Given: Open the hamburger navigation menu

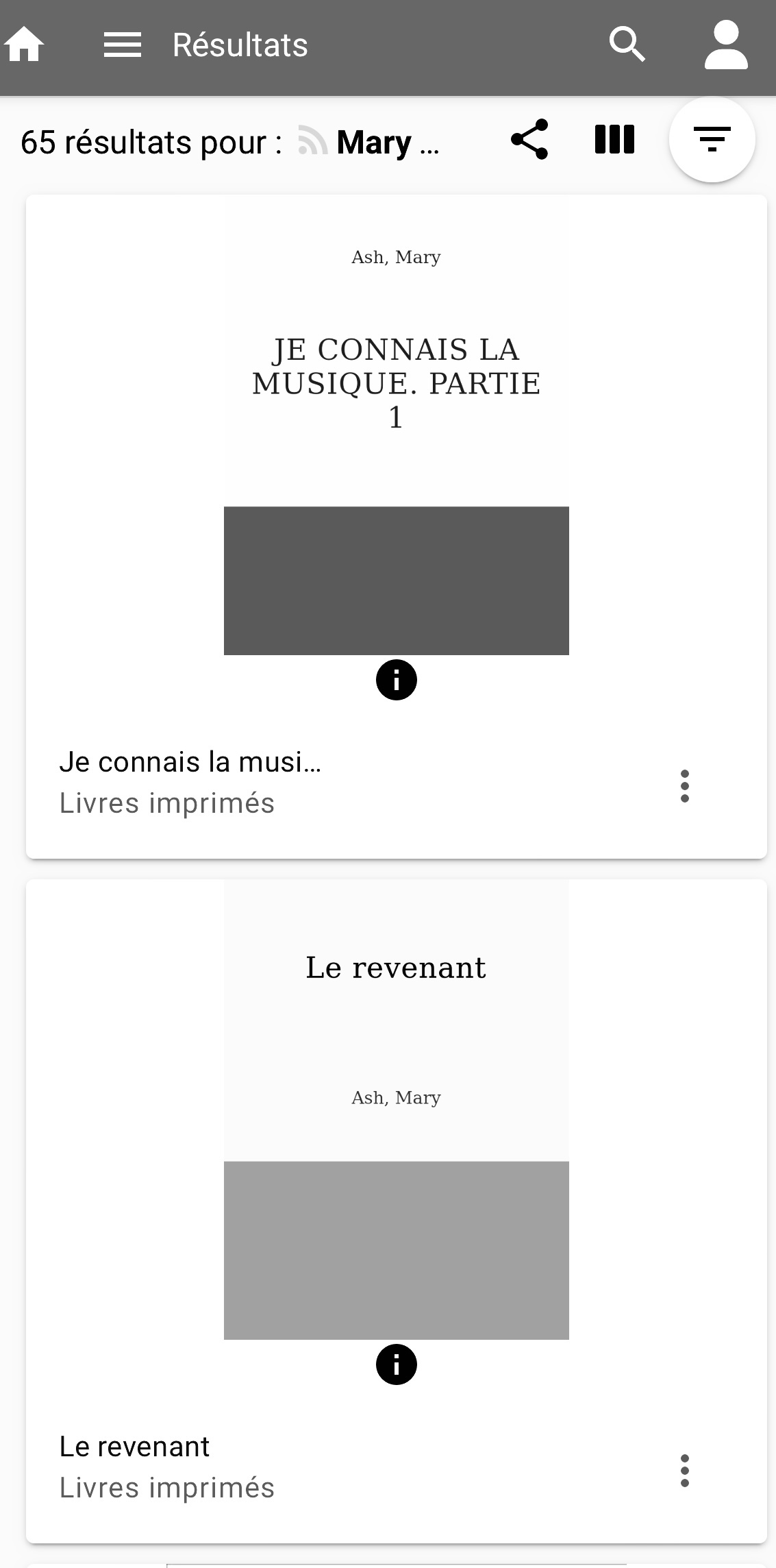Looking at the screenshot, I should 122,45.
